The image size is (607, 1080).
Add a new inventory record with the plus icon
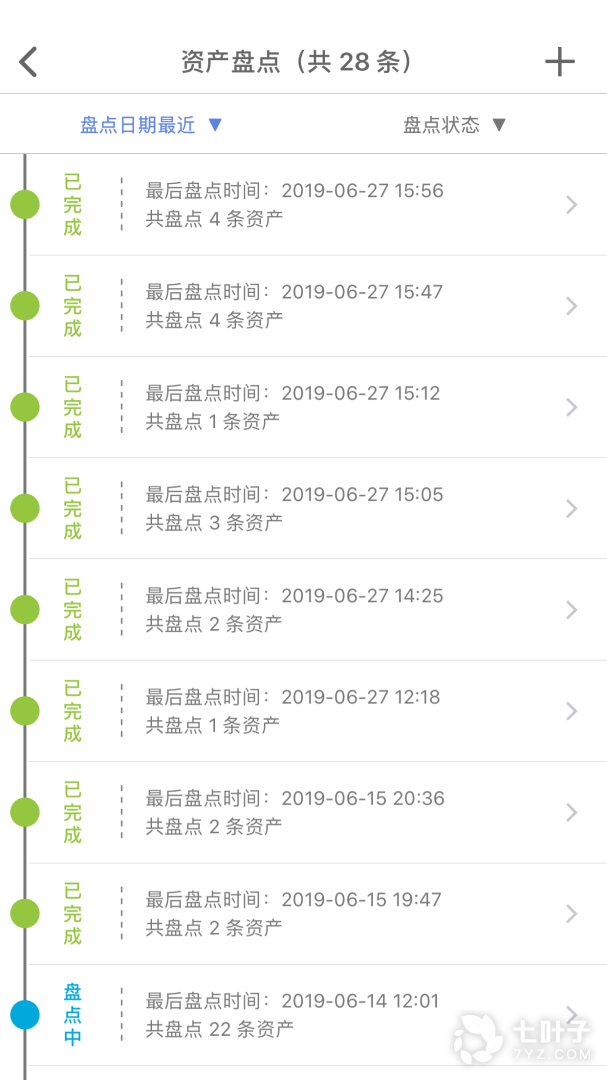click(559, 62)
